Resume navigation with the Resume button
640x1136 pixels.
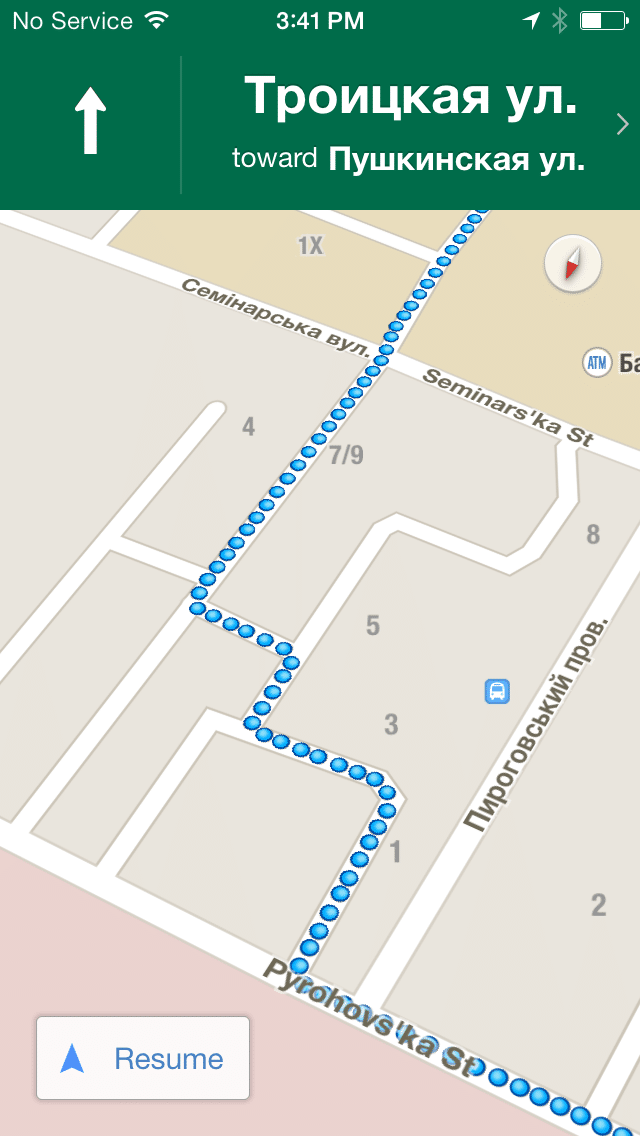click(x=143, y=1058)
